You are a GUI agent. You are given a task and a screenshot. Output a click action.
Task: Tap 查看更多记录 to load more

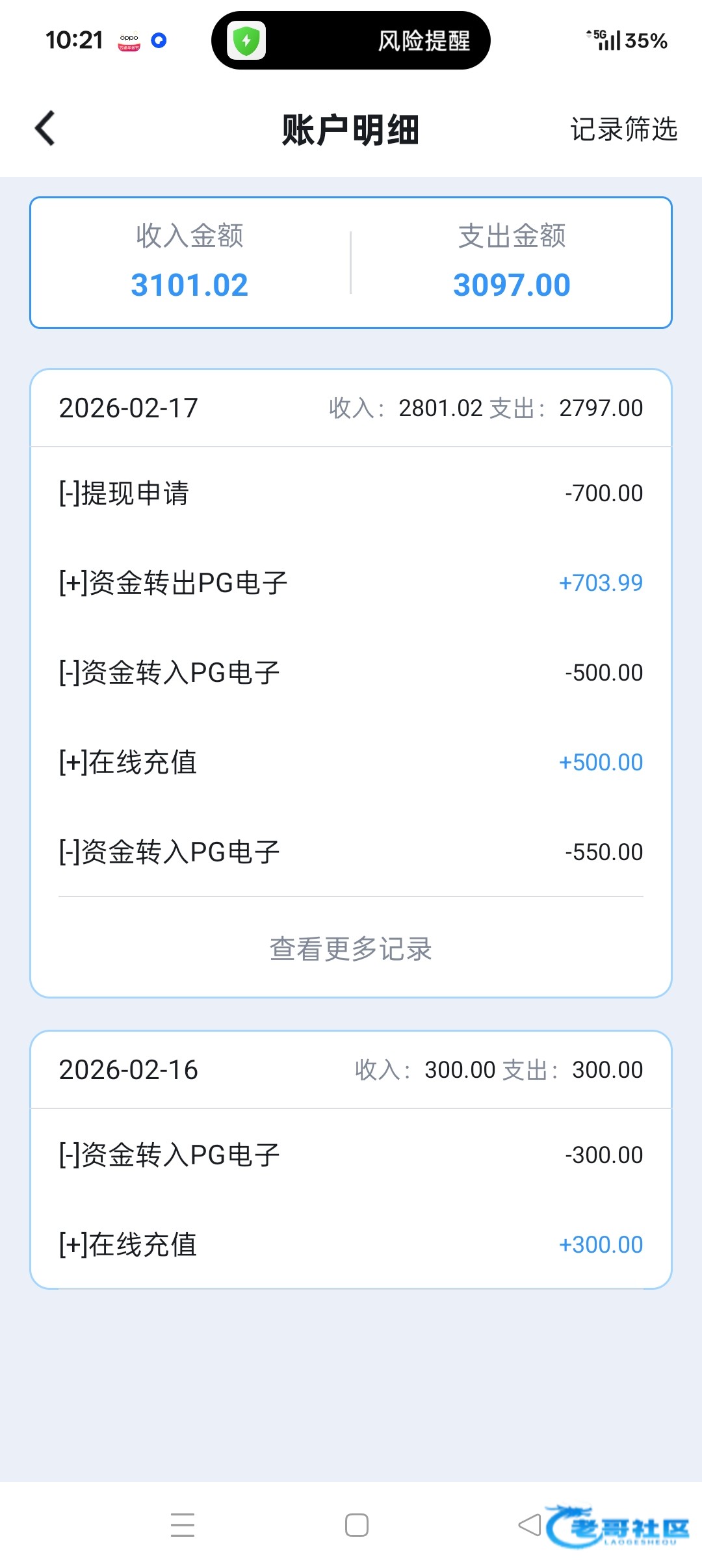pyautogui.click(x=351, y=949)
